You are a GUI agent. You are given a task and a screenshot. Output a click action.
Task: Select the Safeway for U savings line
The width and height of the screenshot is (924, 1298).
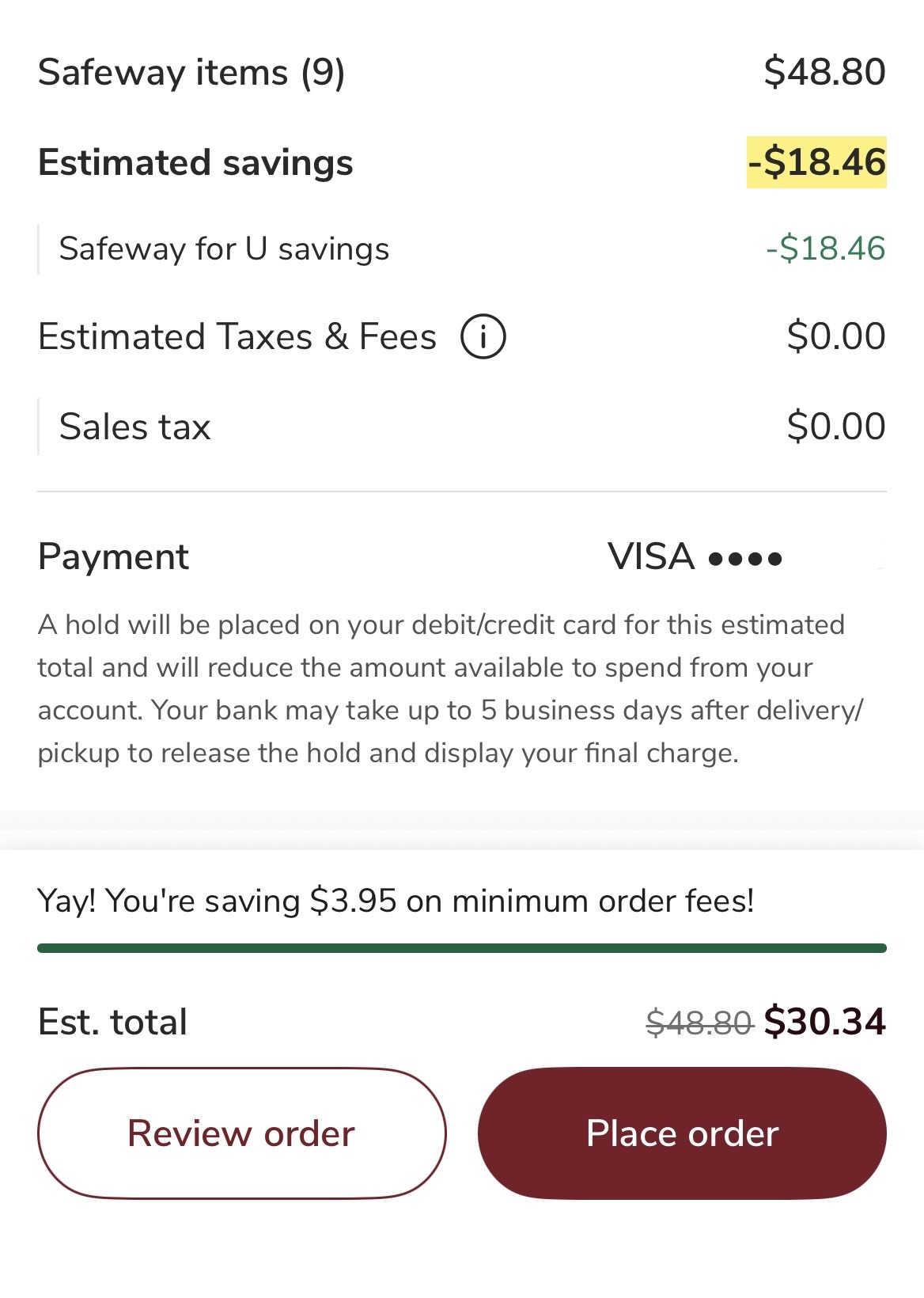point(224,248)
